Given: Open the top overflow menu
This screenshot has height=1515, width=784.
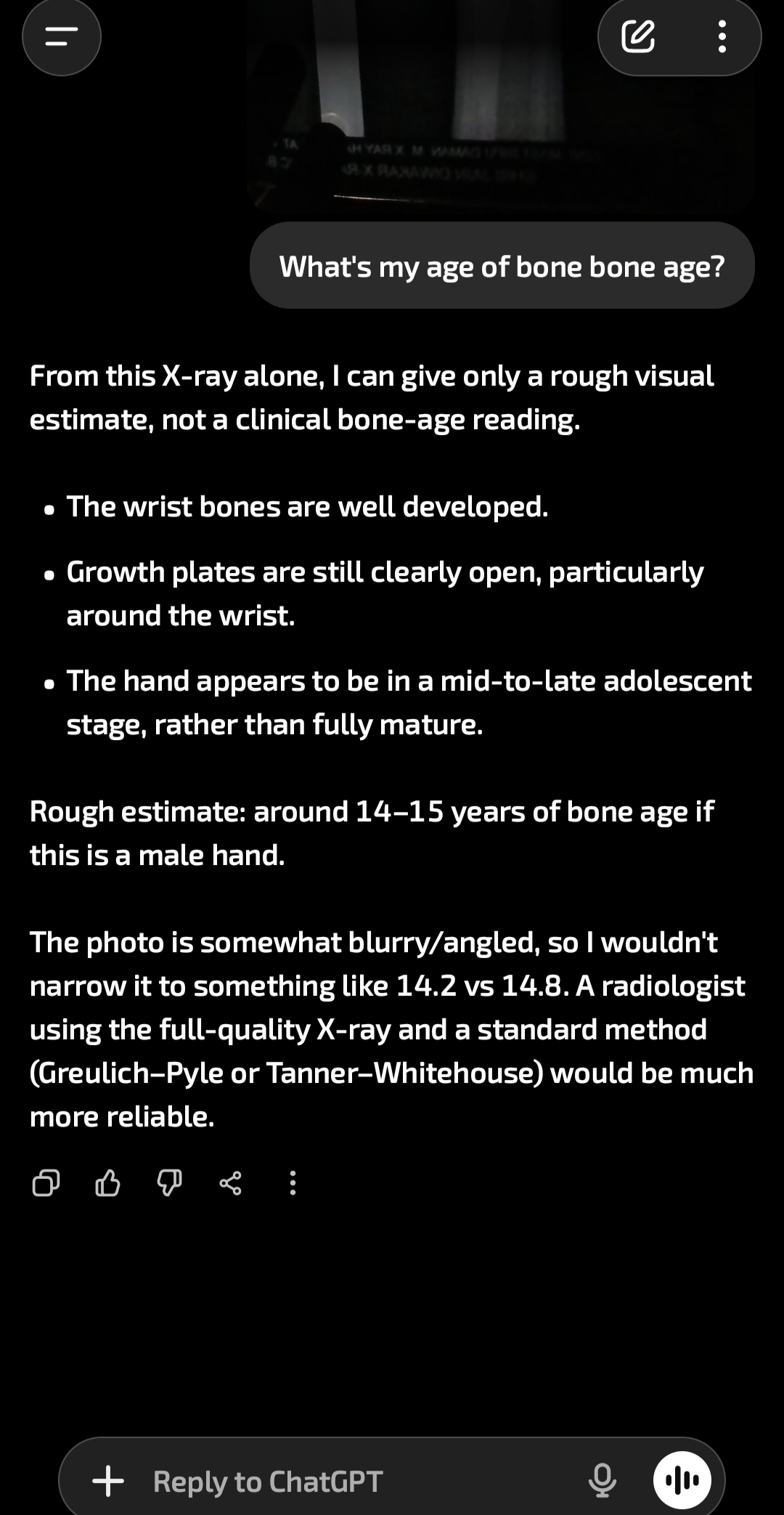Looking at the screenshot, I should coord(722,36).
